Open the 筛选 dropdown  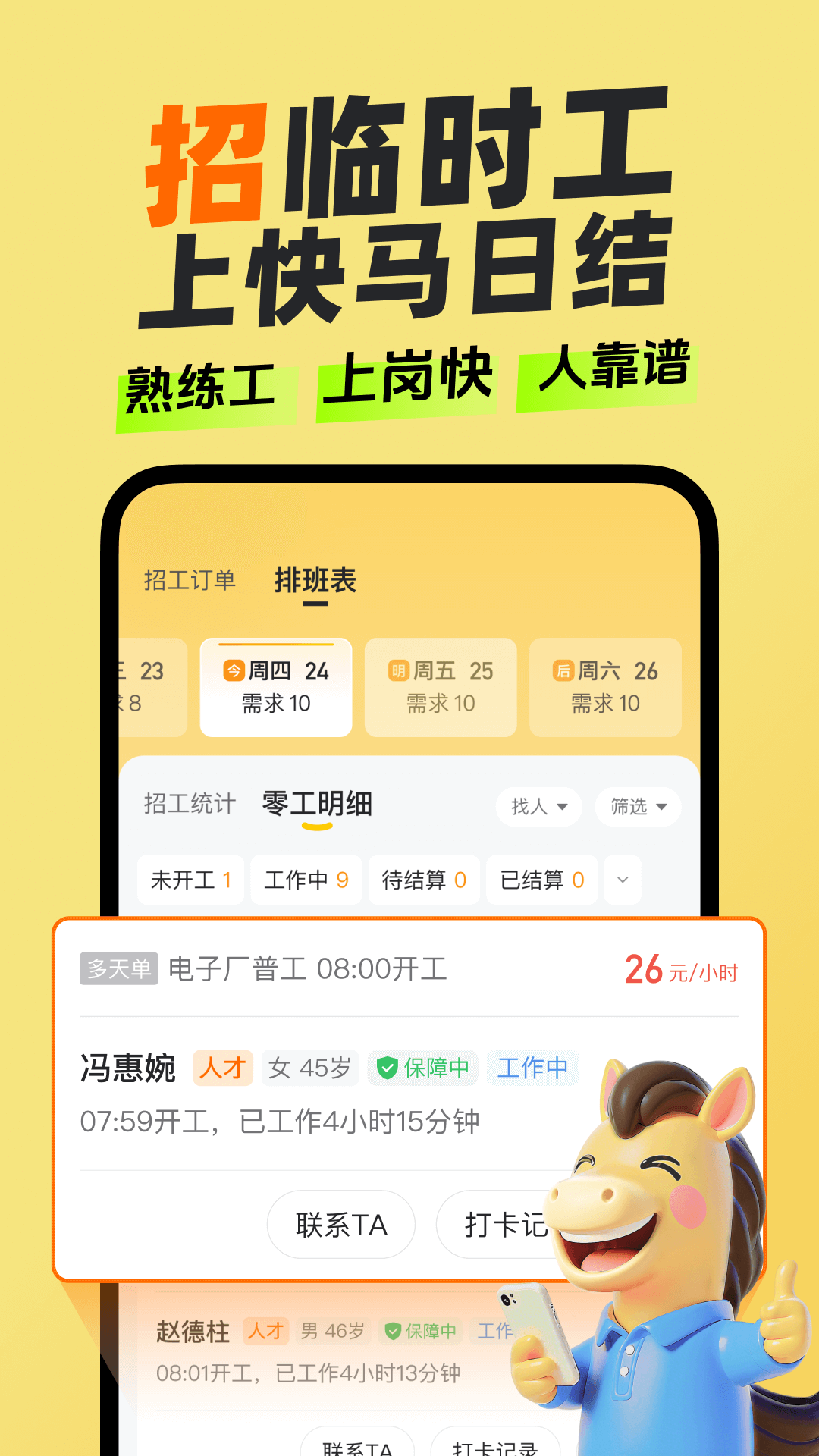(638, 807)
